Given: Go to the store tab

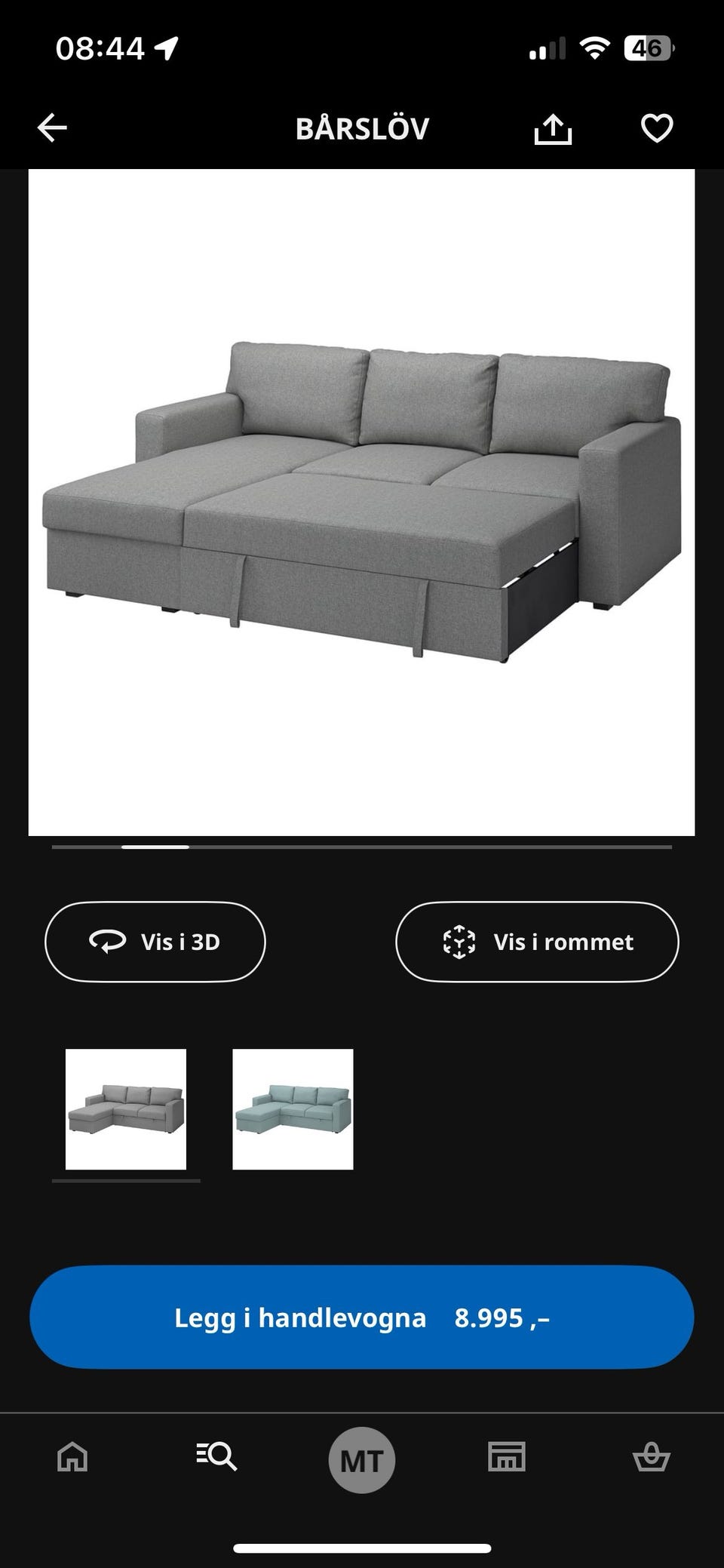Looking at the screenshot, I should [x=506, y=1457].
